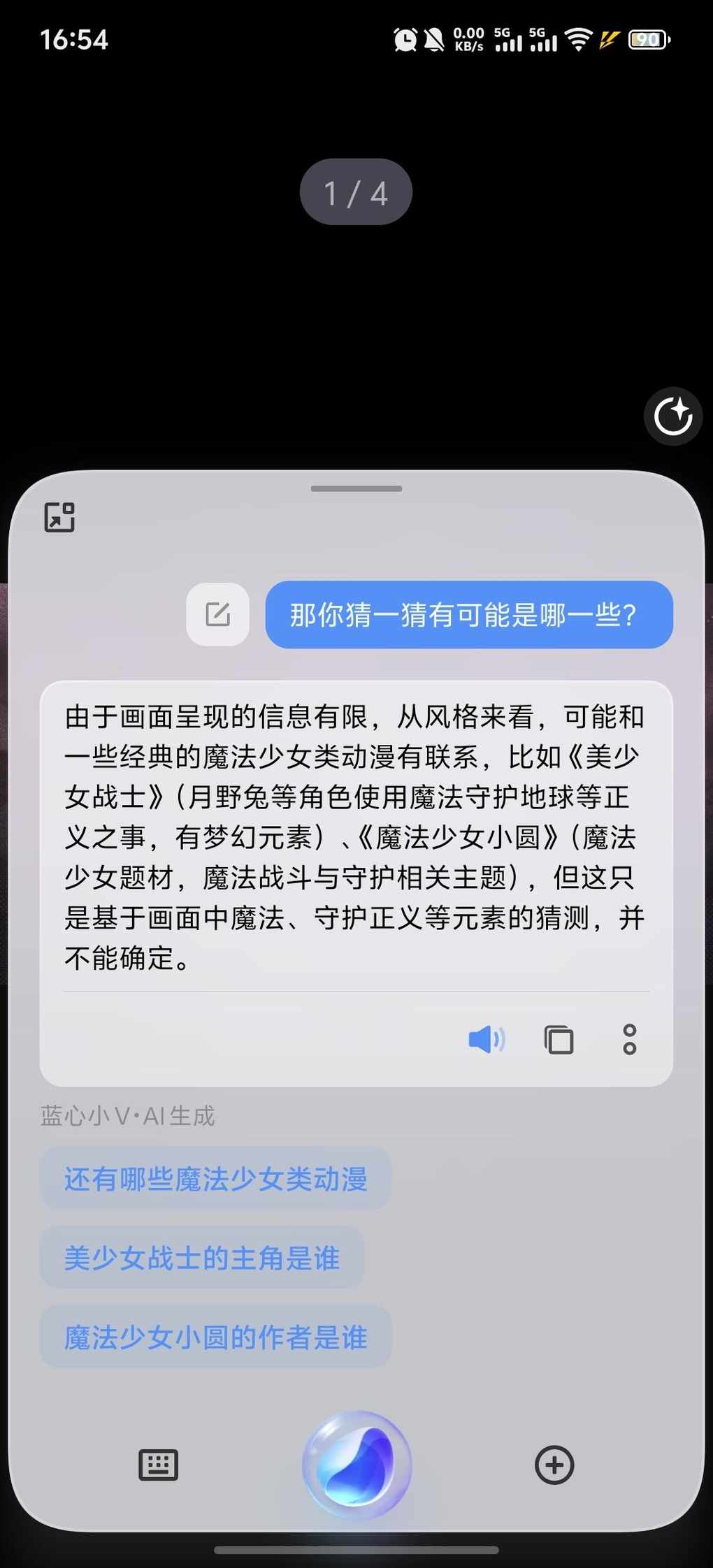Ask 美少女战士的主角是谁
The height and width of the screenshot is (1568, 713).
201,1258
